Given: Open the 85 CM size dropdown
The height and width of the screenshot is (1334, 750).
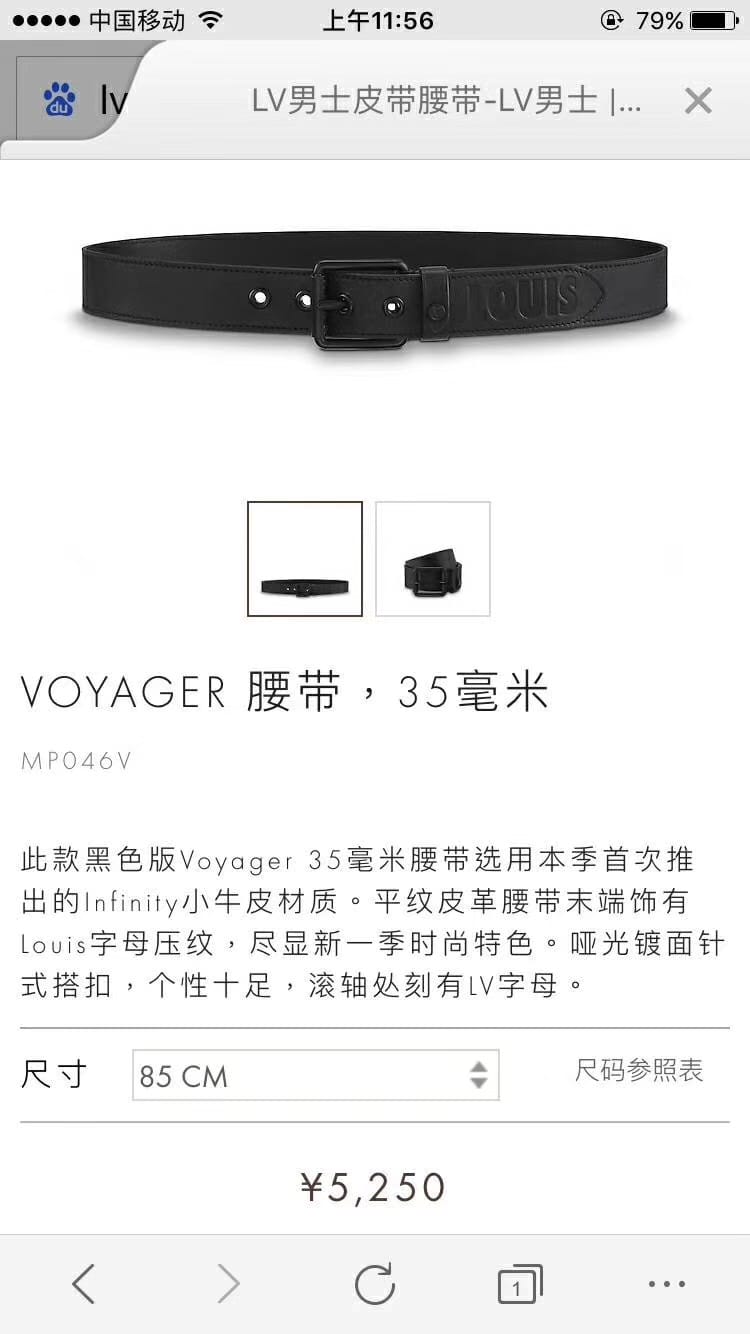Looking at the screenshot, I should tap(315, 1075).
